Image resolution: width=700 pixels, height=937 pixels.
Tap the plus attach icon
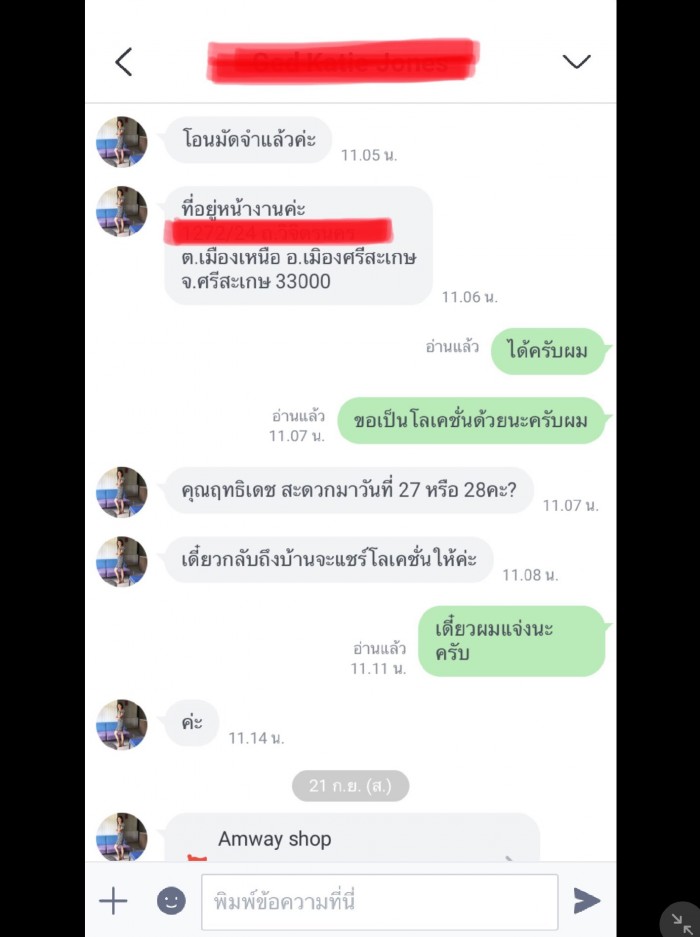coord(113,901)
